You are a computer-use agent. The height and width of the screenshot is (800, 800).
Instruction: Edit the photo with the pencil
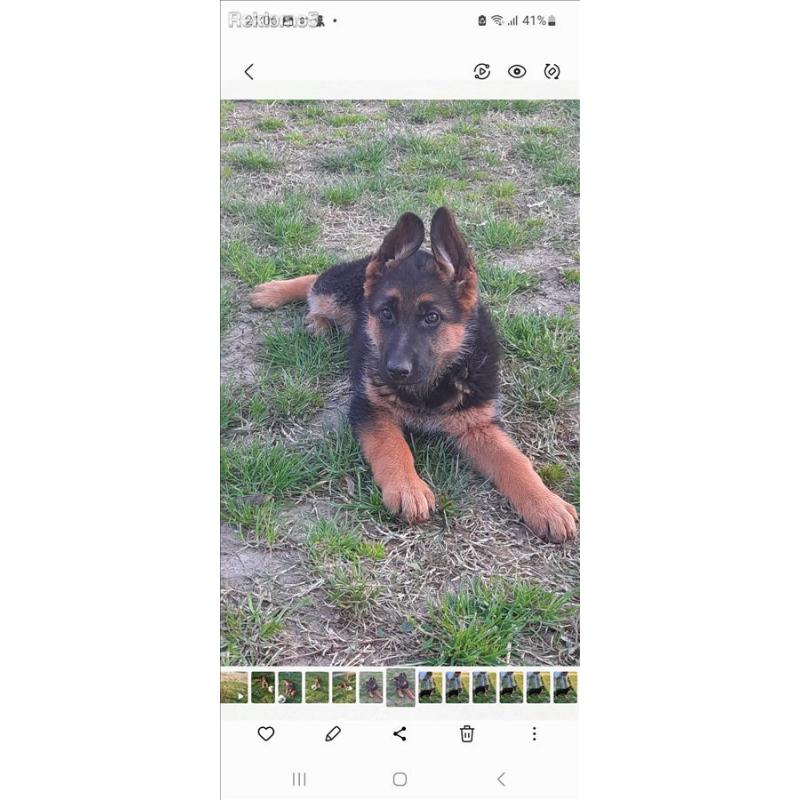pyautogui.click(x=333, y=734)
